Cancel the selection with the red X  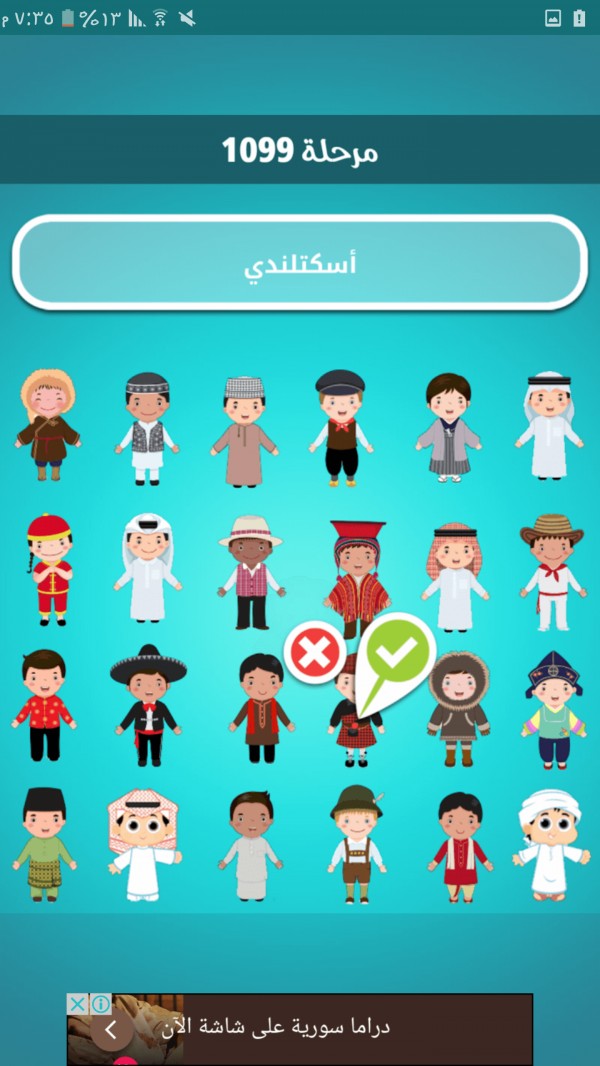(x=313, y=653)
